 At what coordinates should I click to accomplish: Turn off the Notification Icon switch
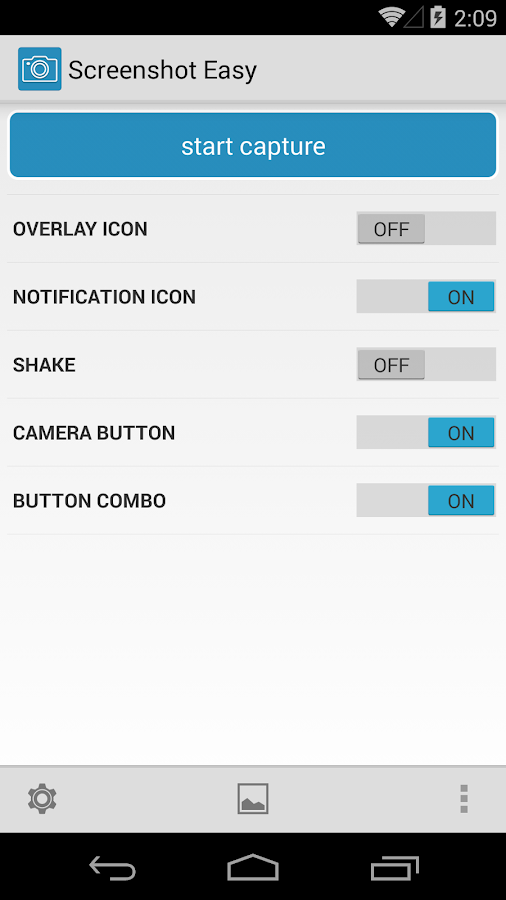pos(426,296)
